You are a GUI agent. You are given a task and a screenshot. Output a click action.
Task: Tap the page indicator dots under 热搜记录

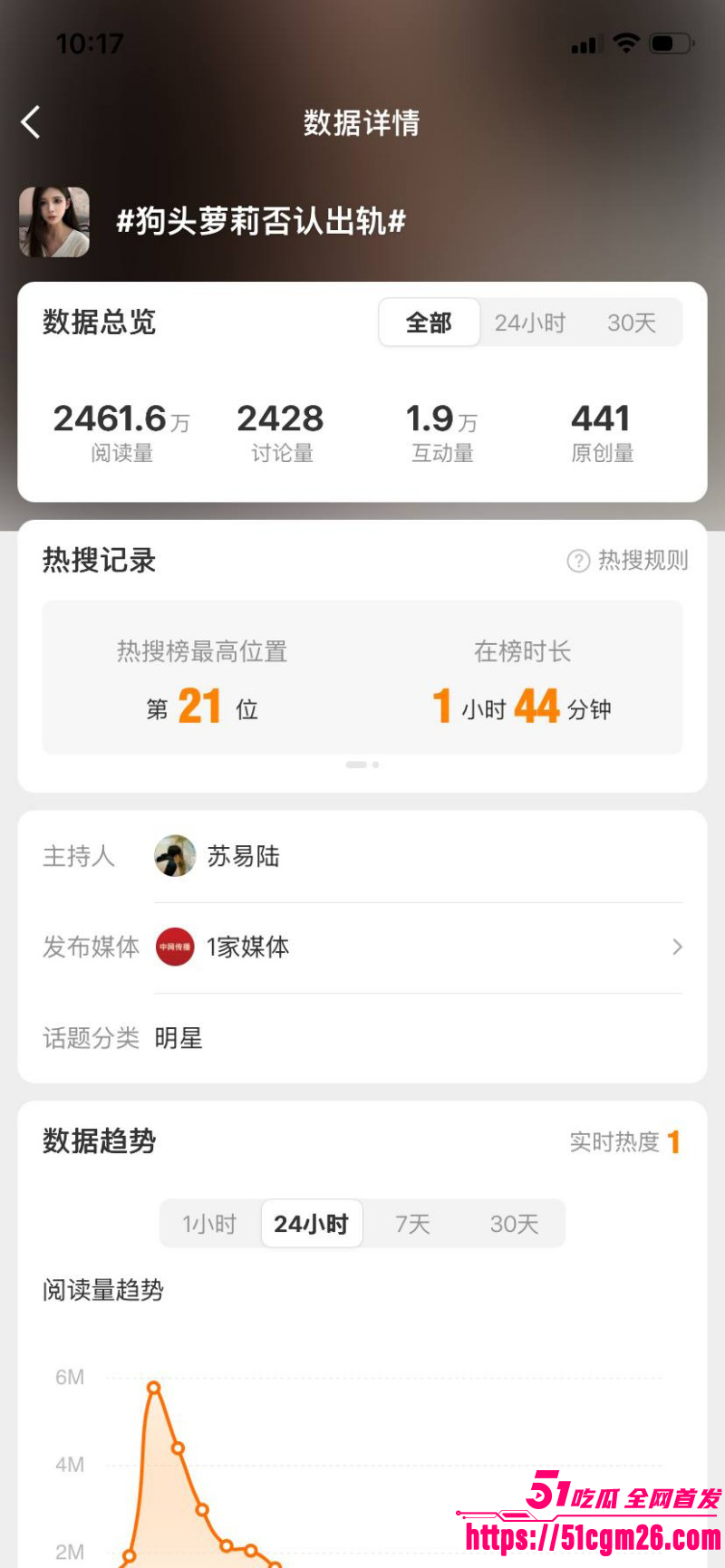[x=361, y=764]
